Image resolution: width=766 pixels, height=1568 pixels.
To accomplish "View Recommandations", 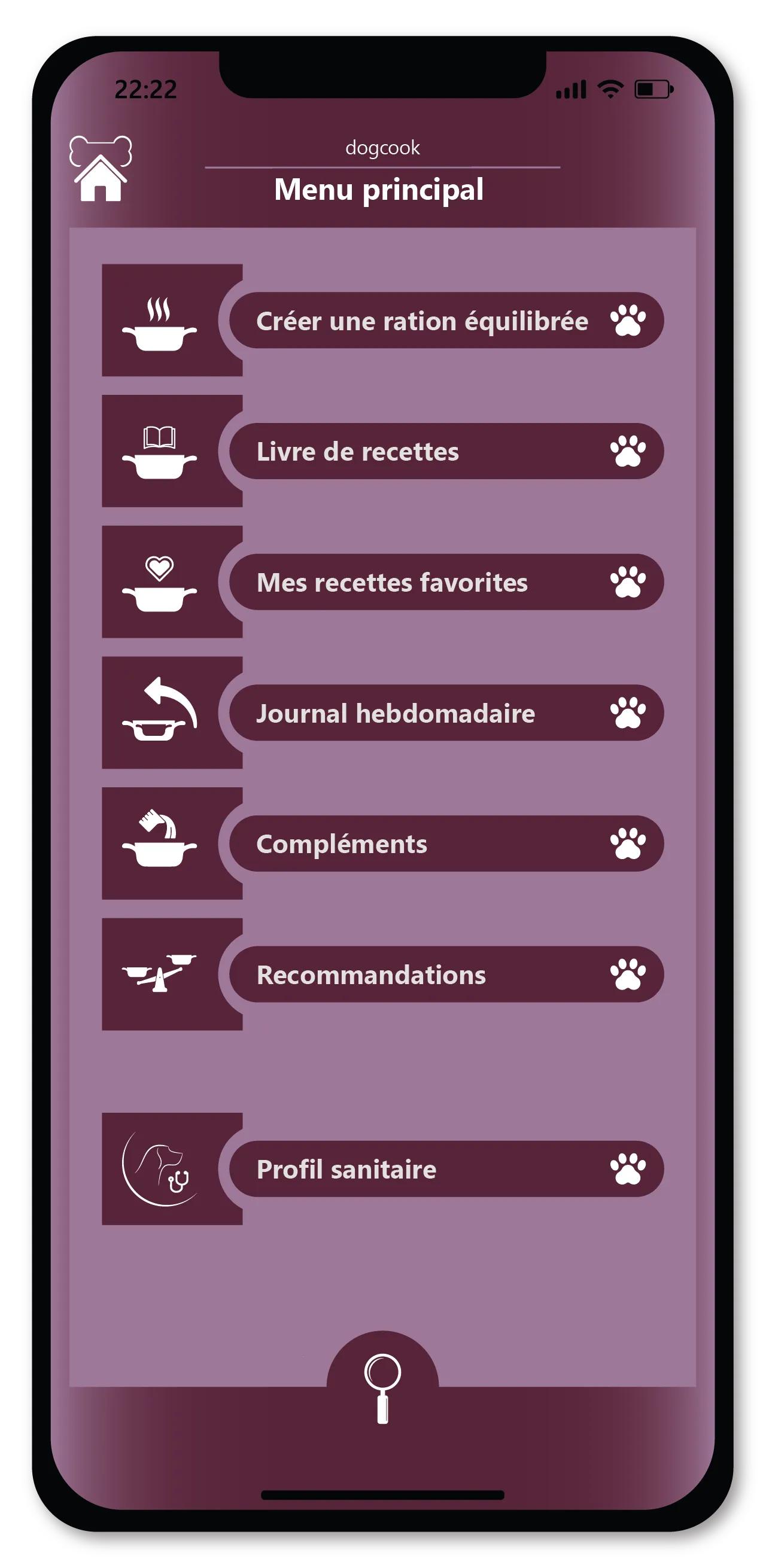I will pos(446,975).
